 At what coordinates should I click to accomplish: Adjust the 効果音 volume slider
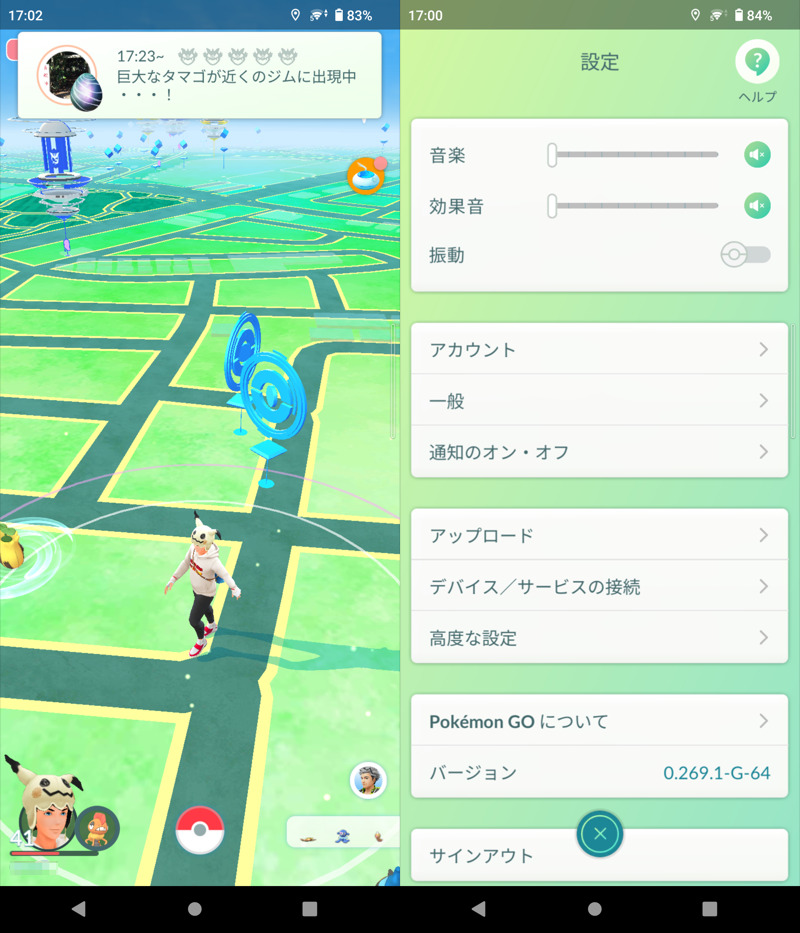click(x=634, y=206)
